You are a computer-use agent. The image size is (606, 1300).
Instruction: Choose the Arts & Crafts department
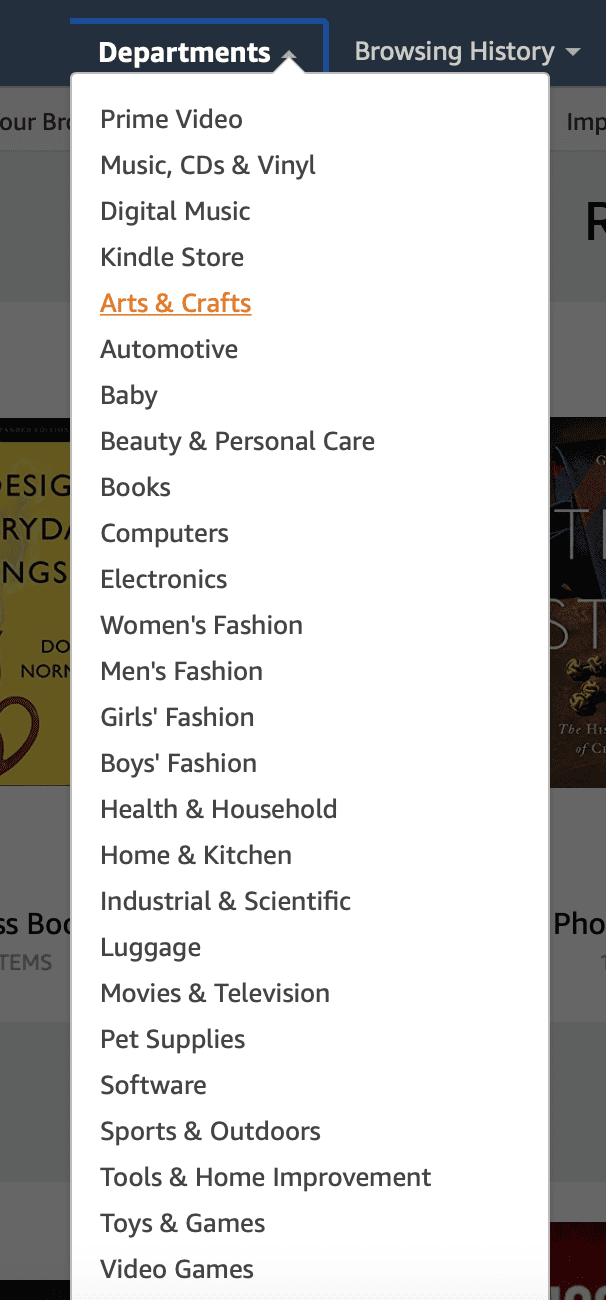[175, 303]
